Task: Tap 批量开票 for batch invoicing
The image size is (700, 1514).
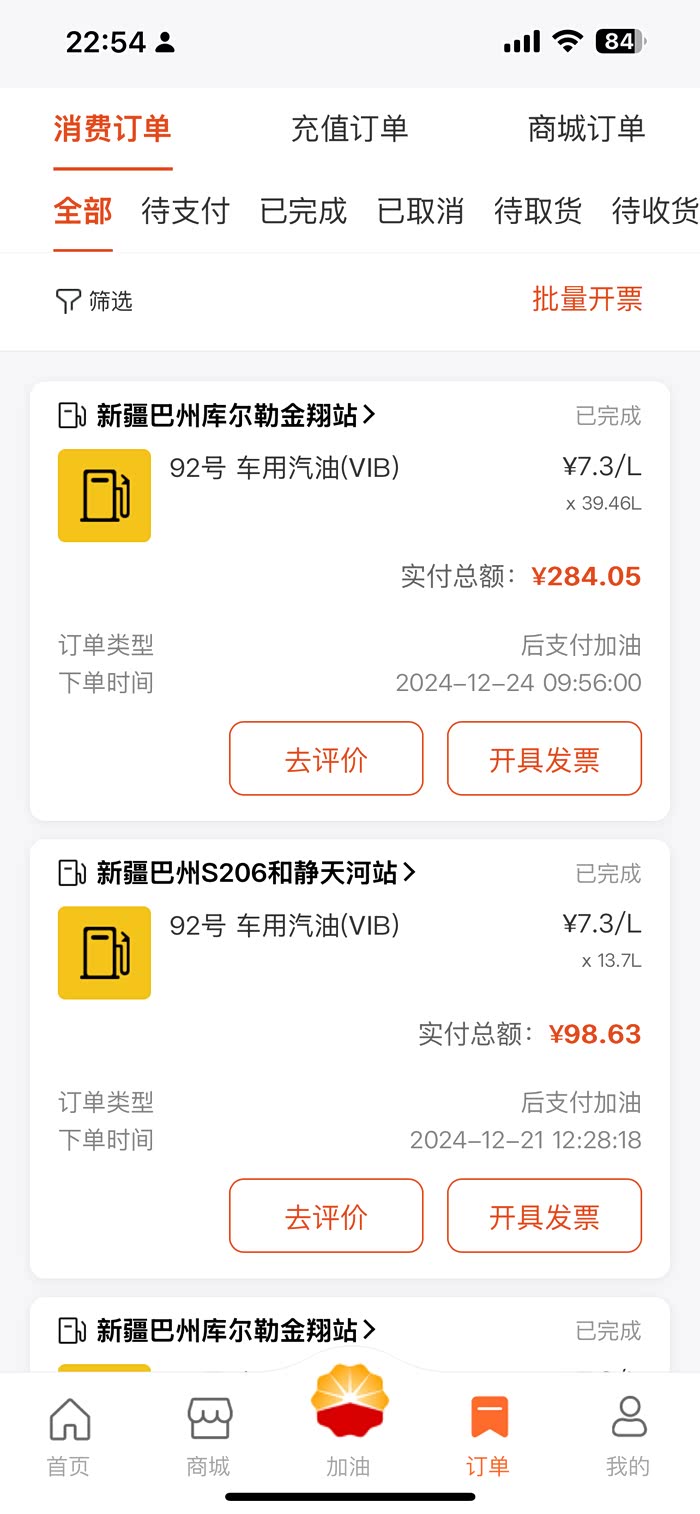Action: click(x=587, y=299)
